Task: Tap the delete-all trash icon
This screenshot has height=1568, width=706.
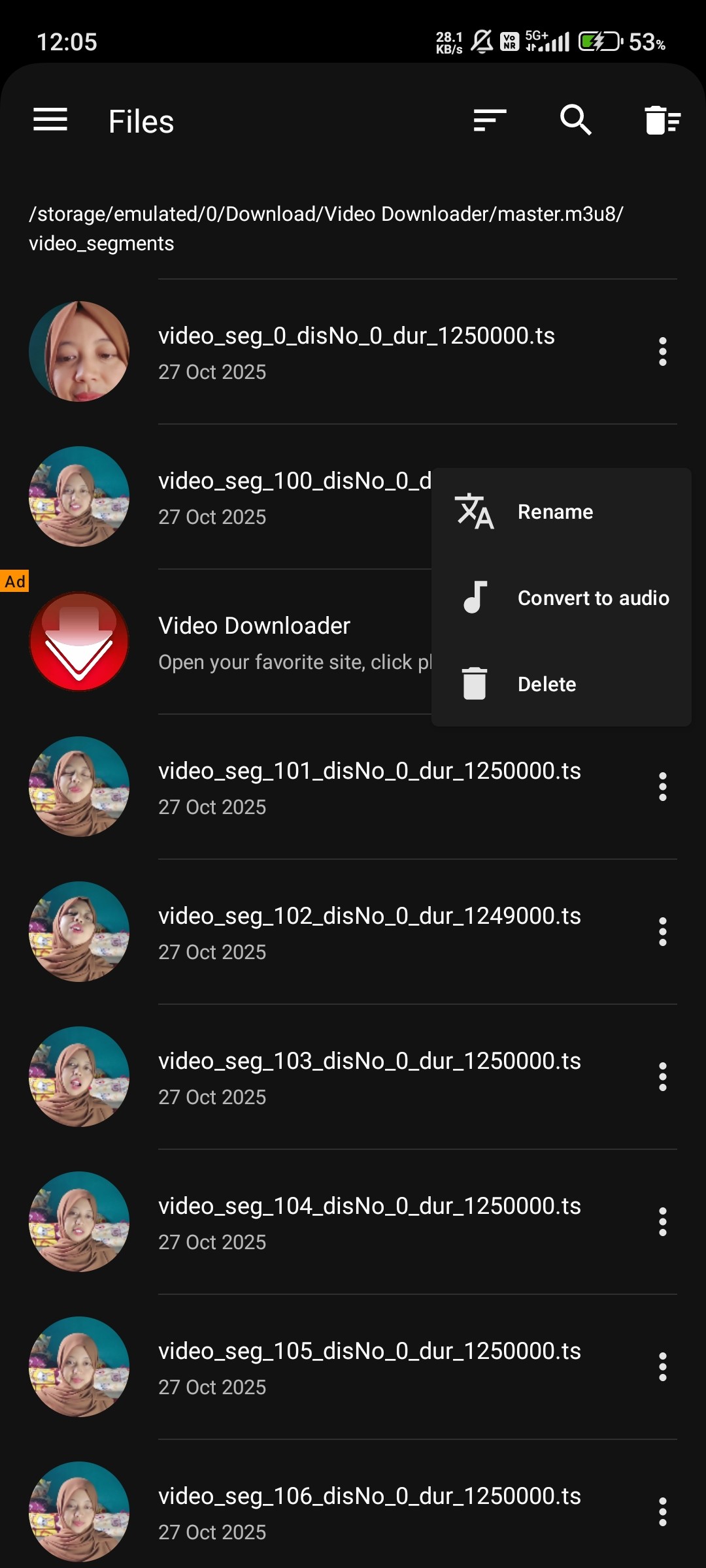Action: pos(662,120)
